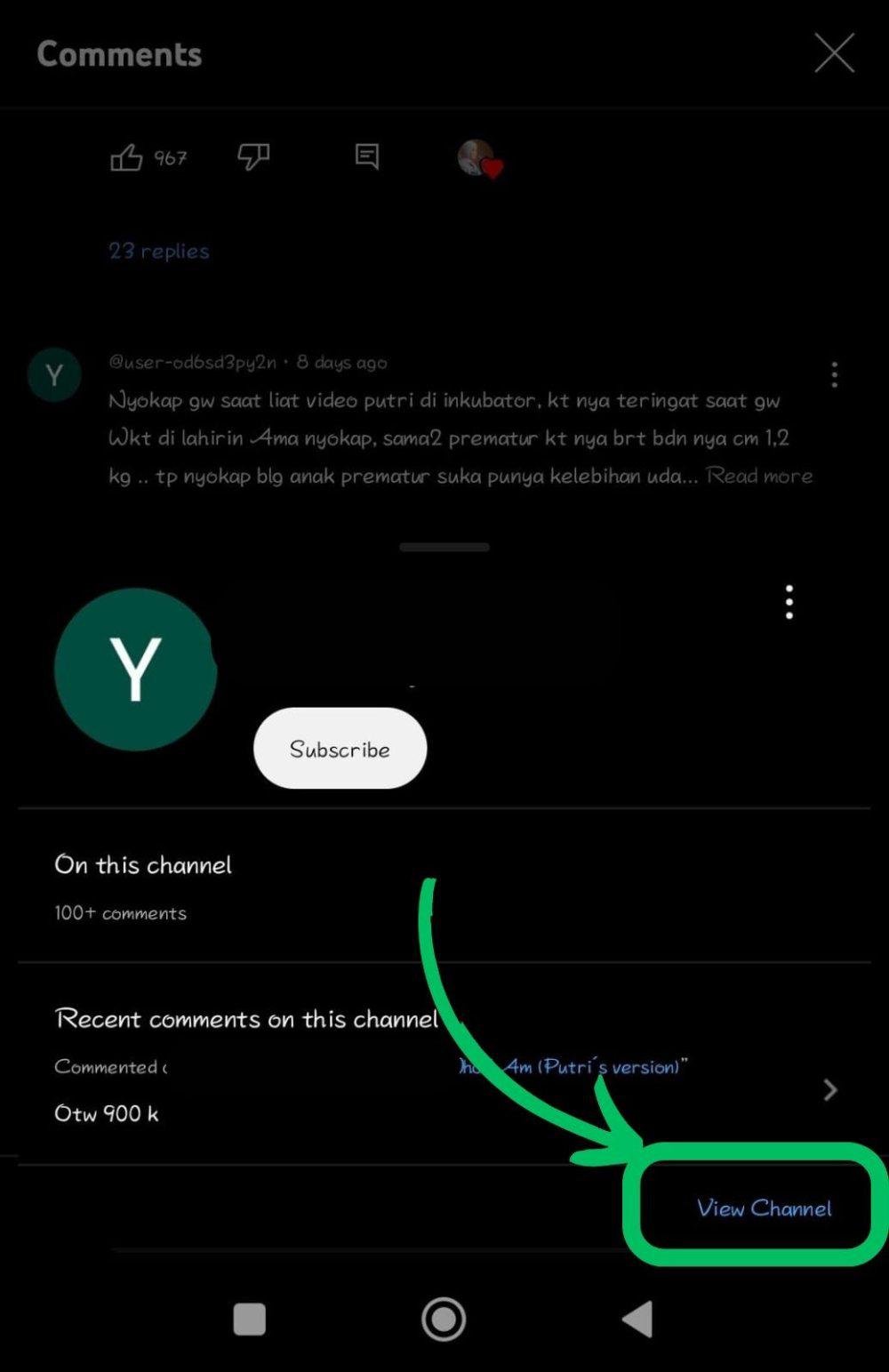Dislike the comment with 967 likes
This screenshot has width=889, height=1372.
[x=253, y=157]
